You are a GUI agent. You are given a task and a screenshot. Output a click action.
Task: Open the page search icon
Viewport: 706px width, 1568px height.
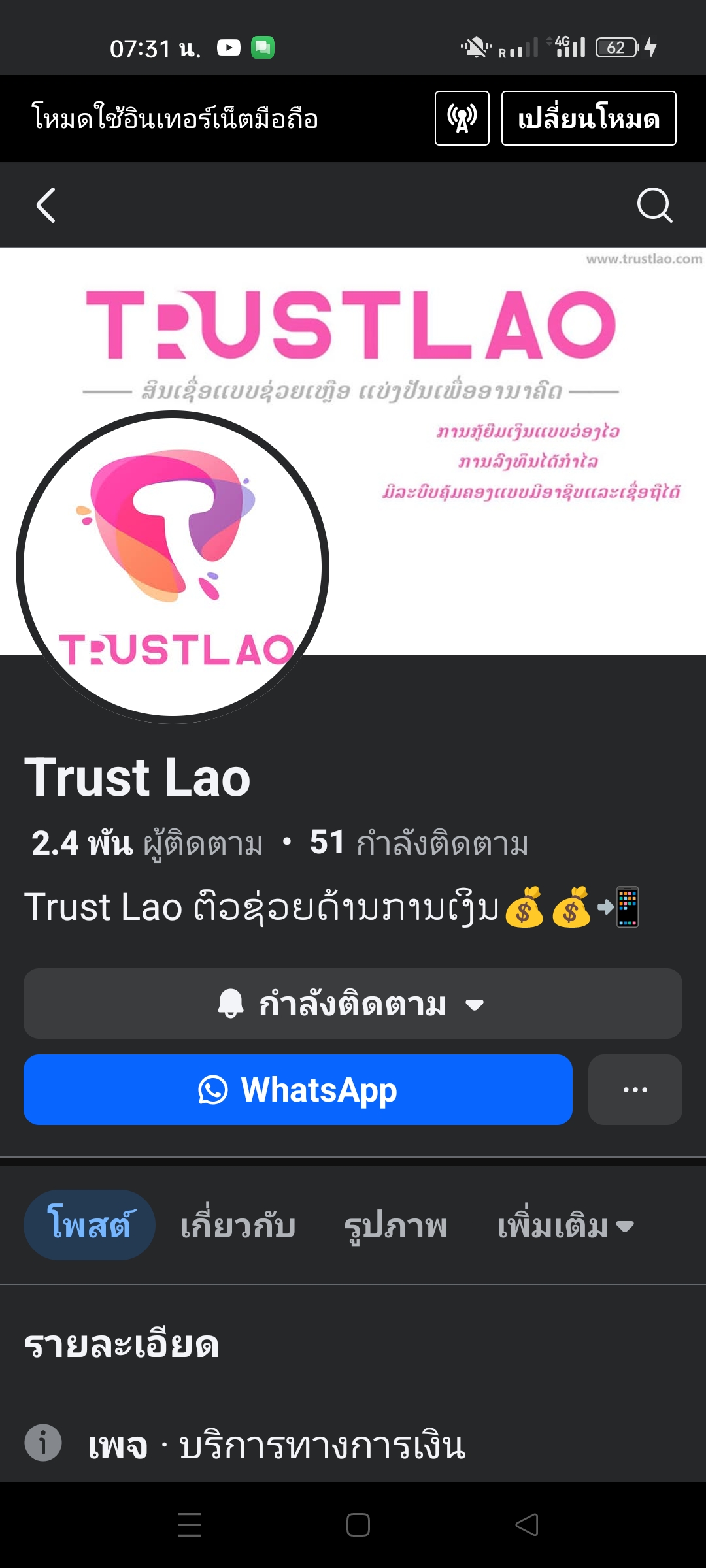[x=654, y=206]
